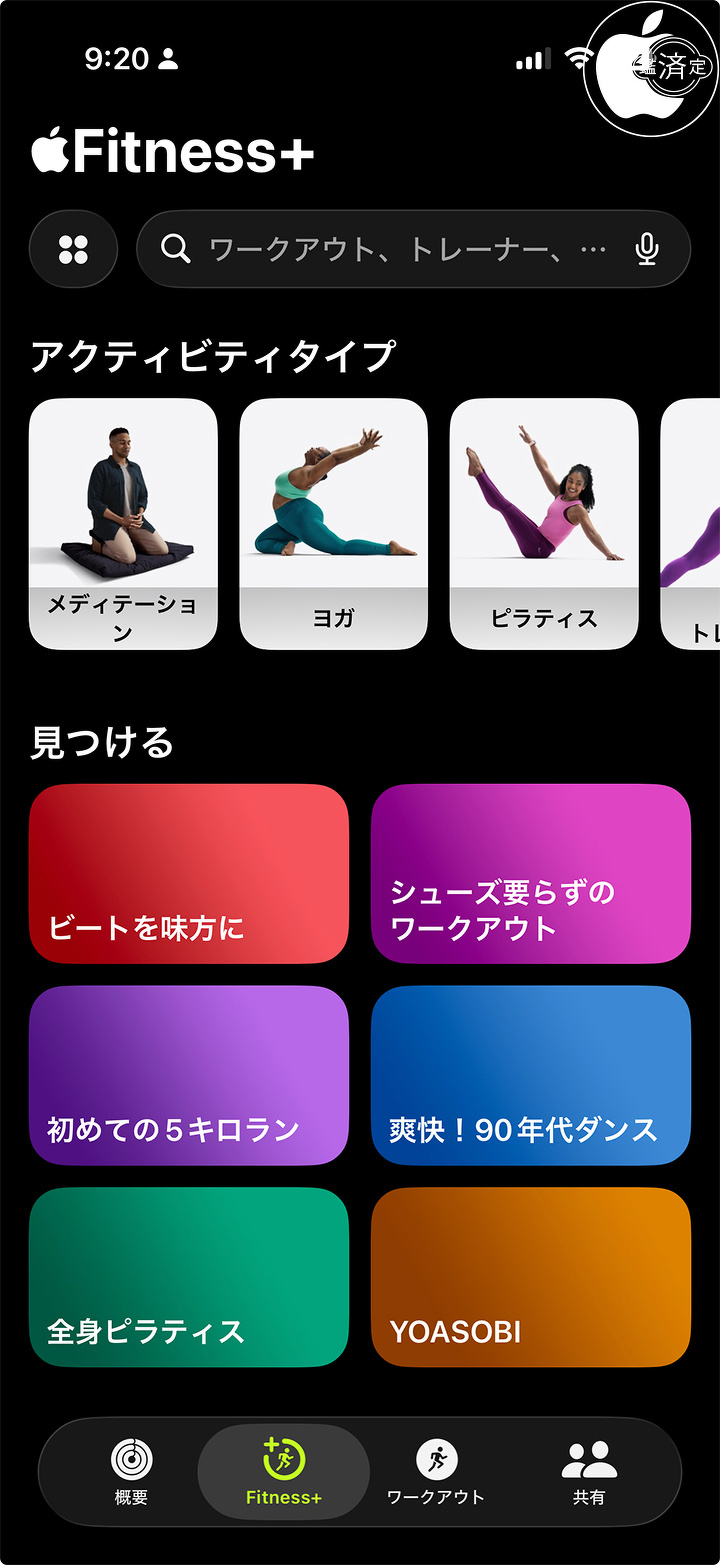Open the four-dot grid menu button

click(x=74, y=249)
